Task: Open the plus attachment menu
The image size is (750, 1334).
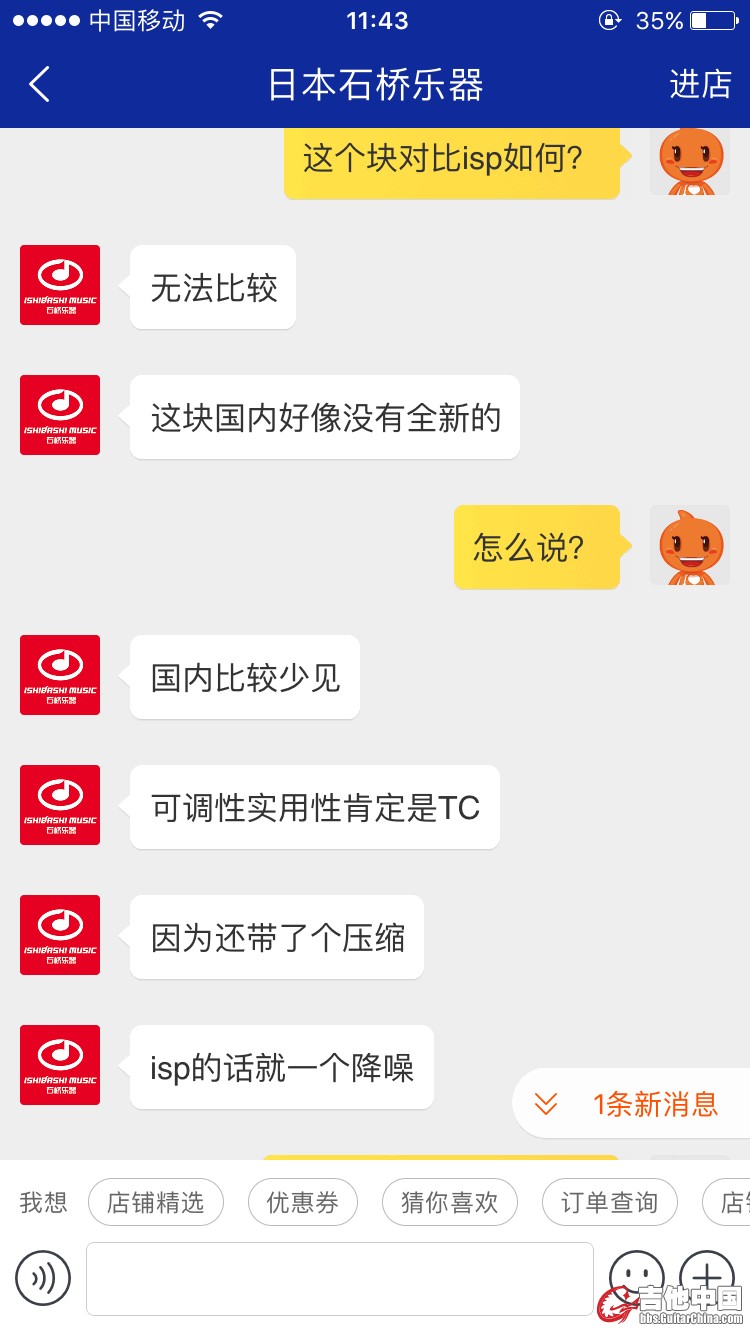Action: pos(706,1270)
